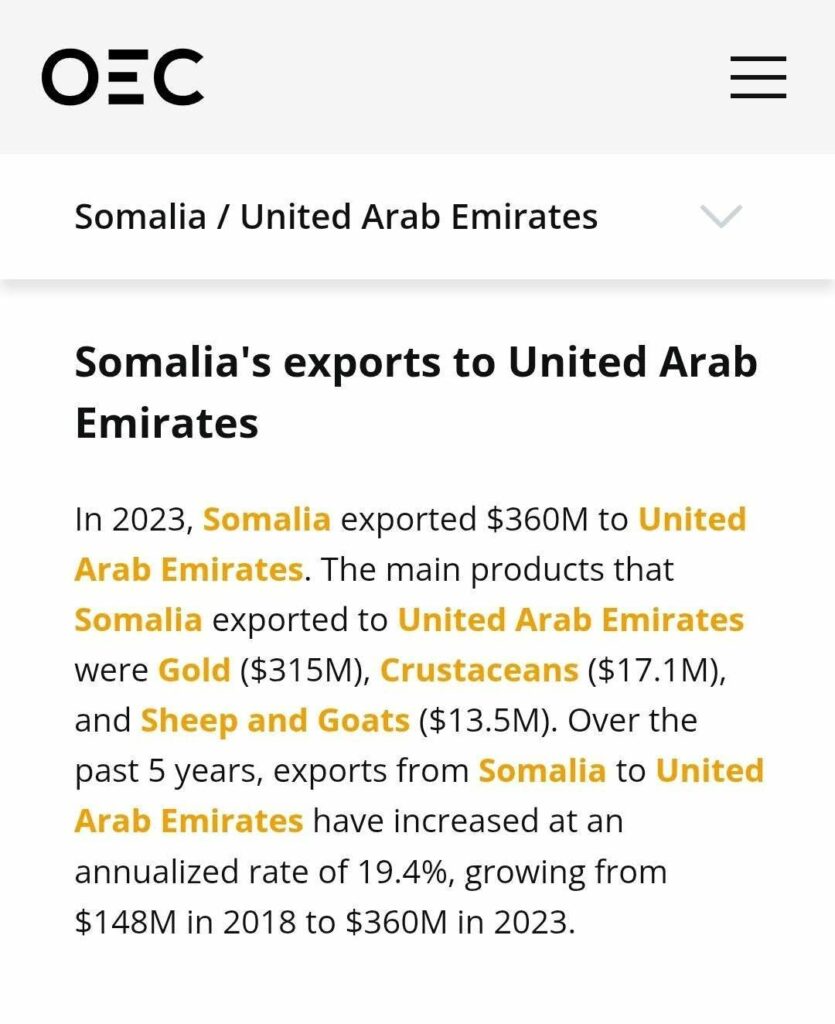Open the Somalia link before 'exported $360M'
The image size is (835, 1024).
(x=266, y=519)
